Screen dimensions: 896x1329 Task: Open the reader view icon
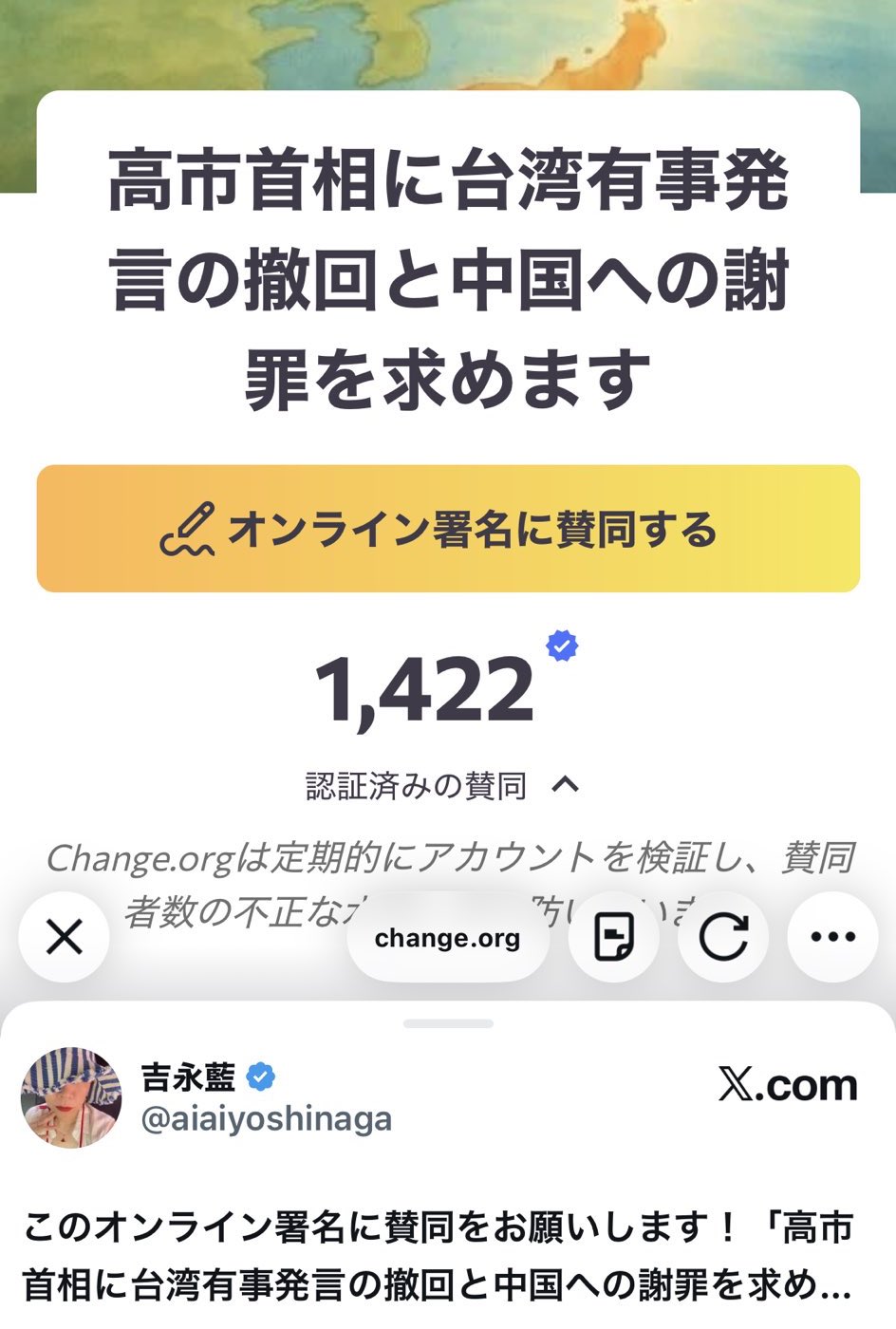[613, 938]
